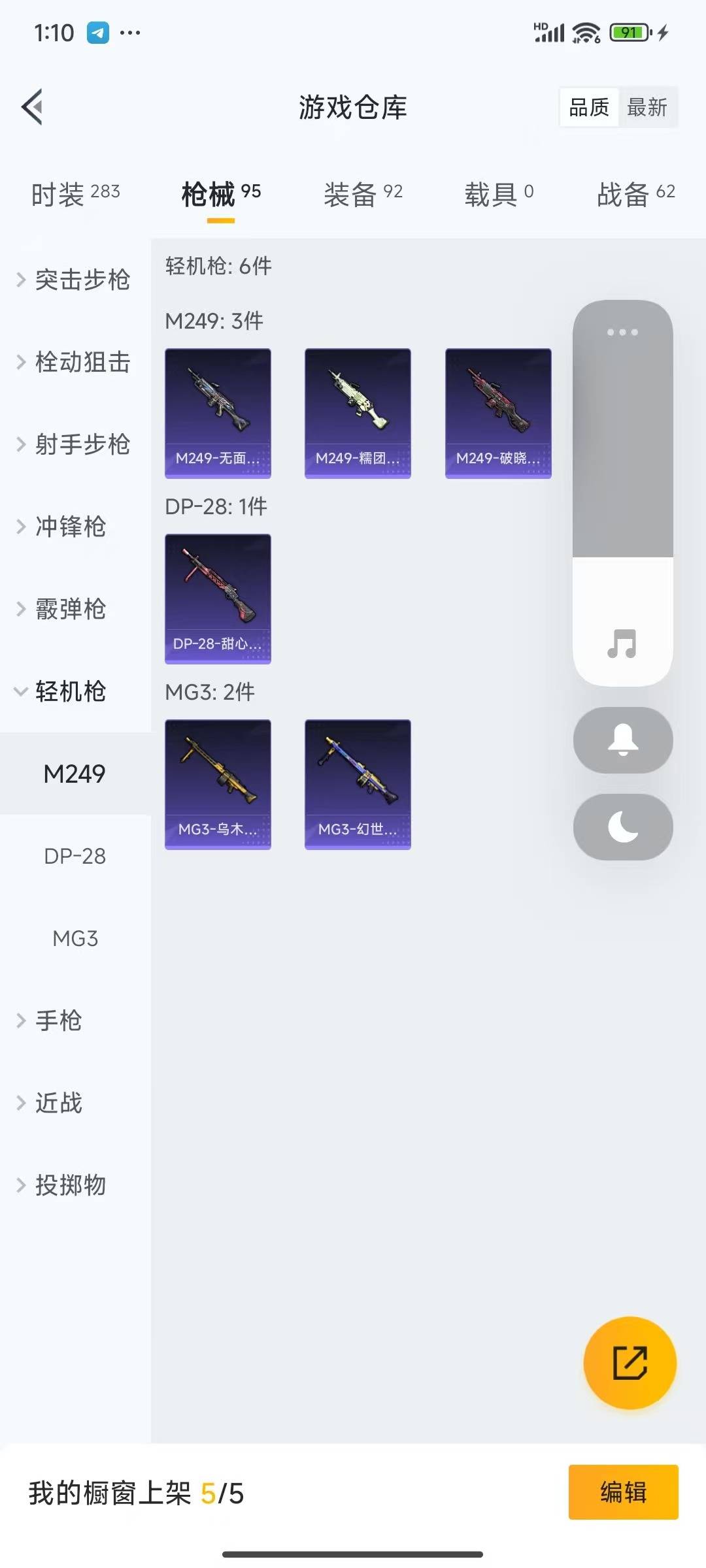Switch to the 装备 tab

coord(363,194)
